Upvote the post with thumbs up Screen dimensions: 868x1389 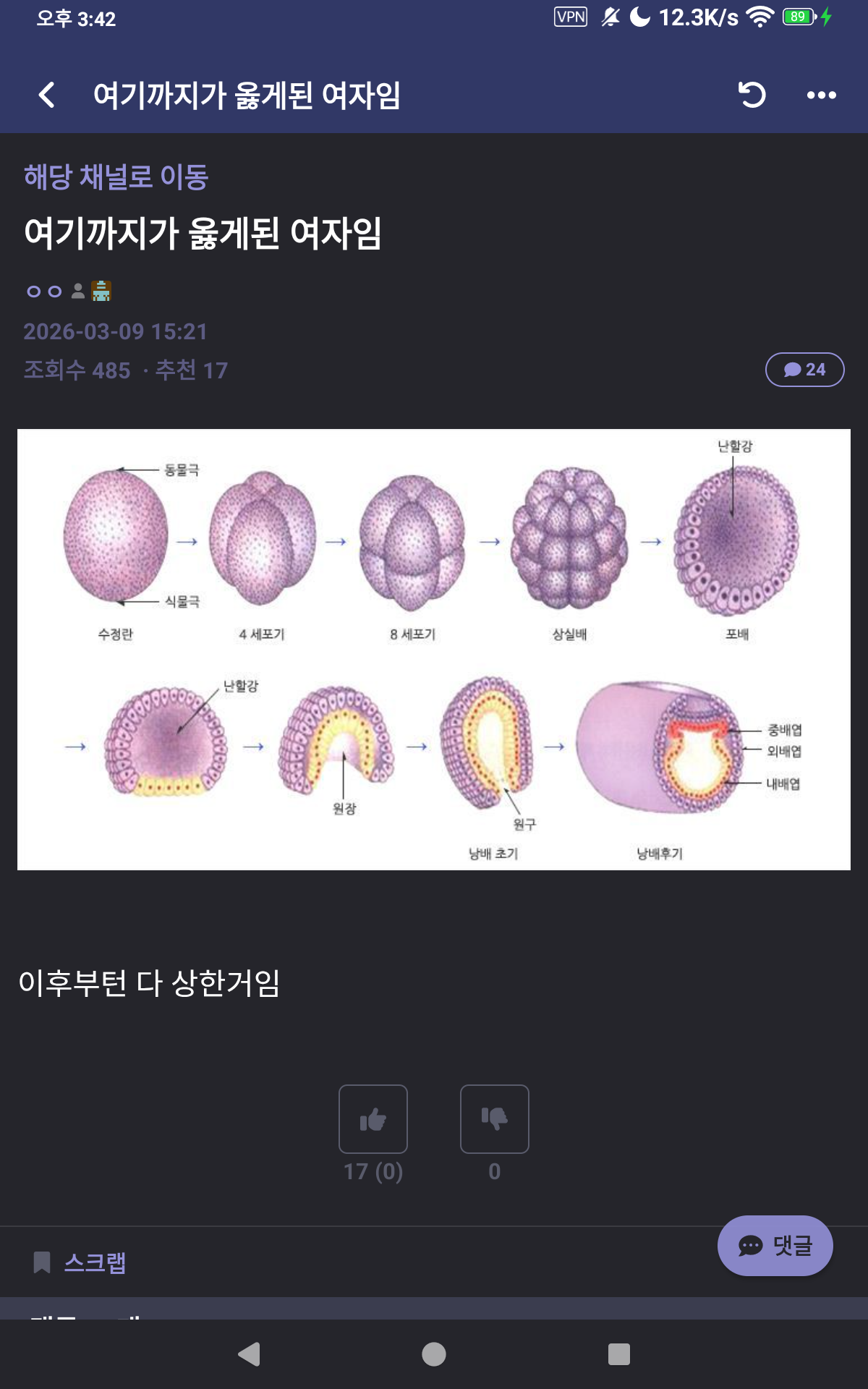(x=373, y=1118)
